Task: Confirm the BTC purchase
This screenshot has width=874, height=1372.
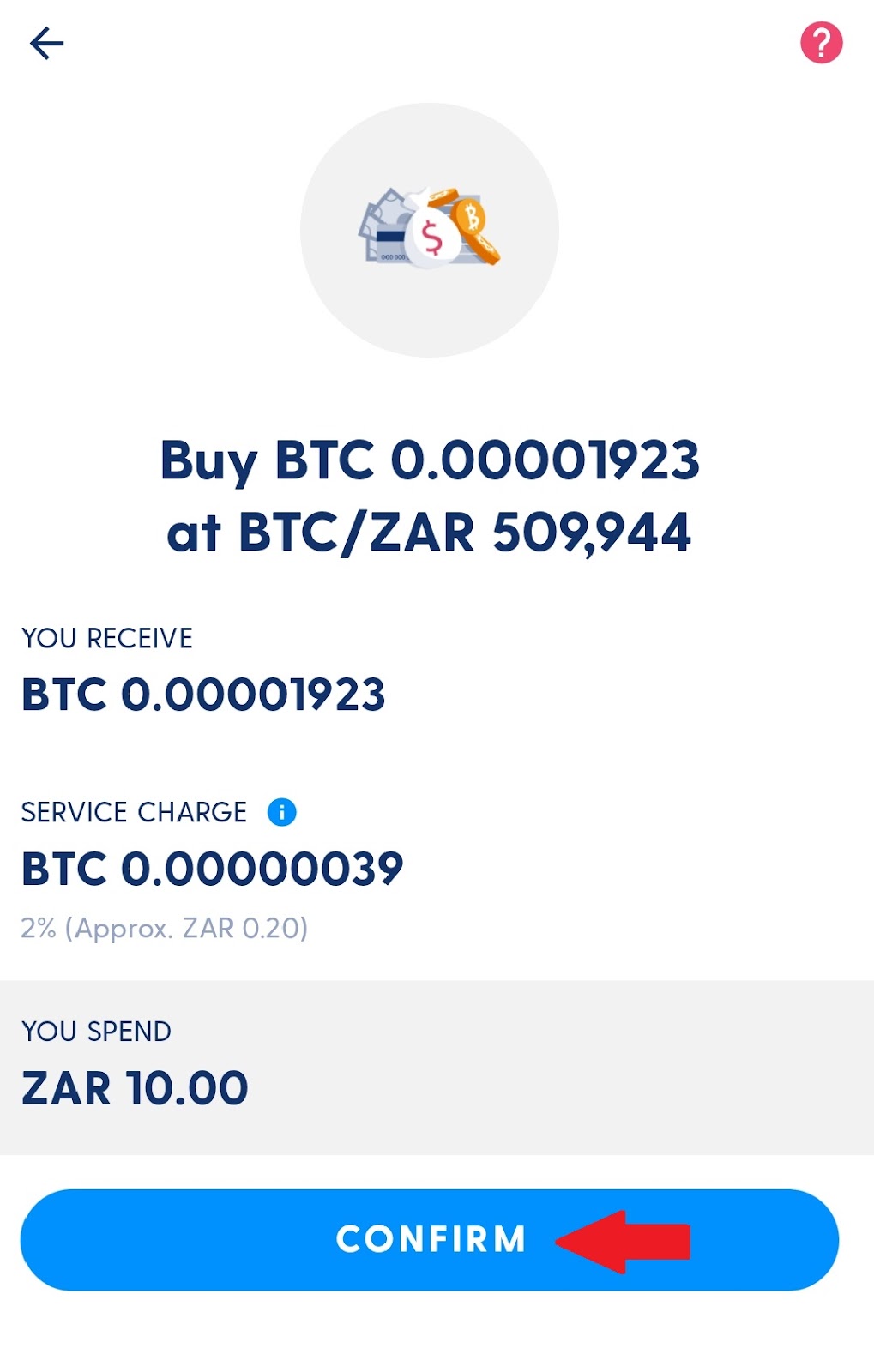Action: [x=429, y=1239]
